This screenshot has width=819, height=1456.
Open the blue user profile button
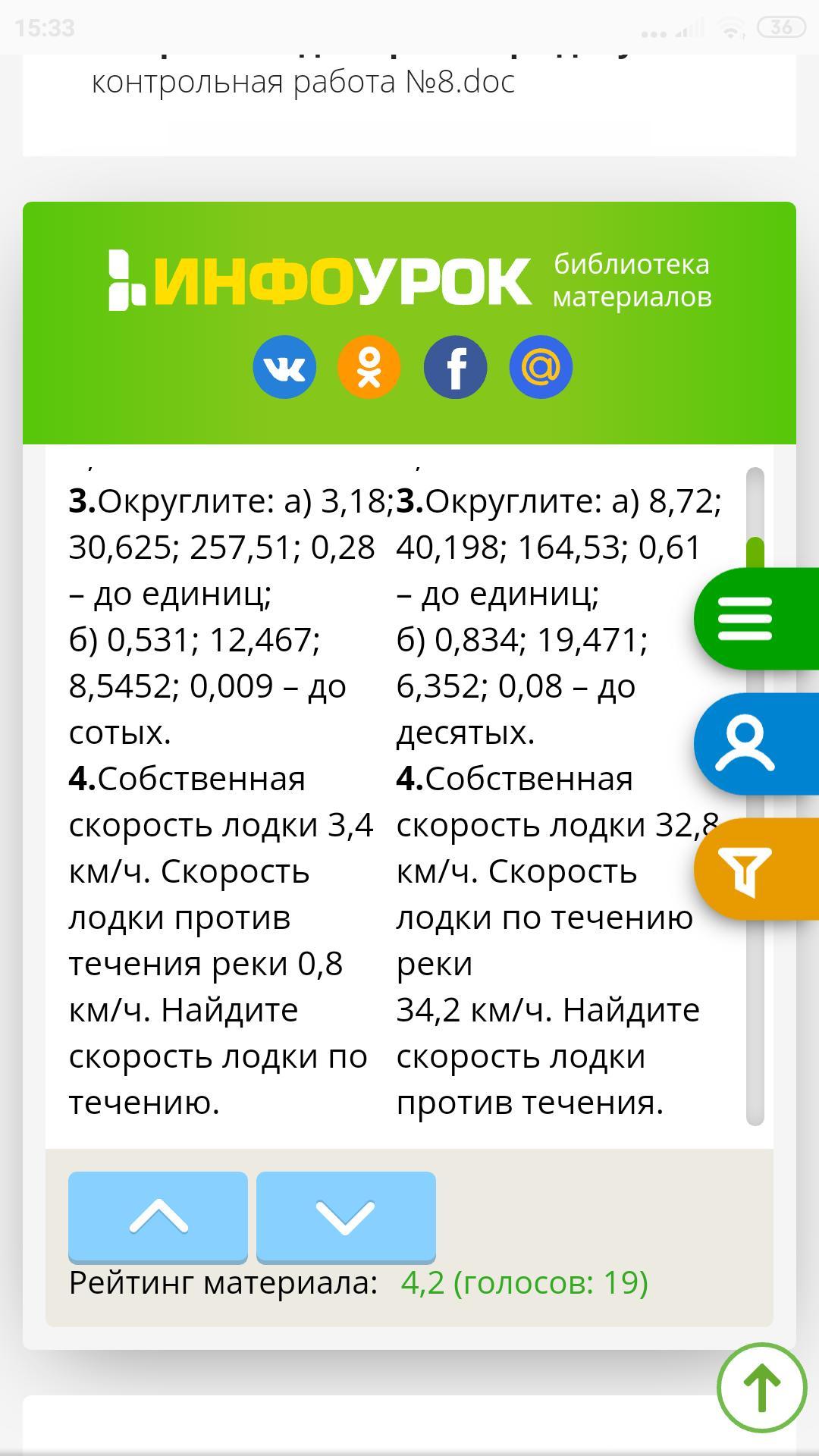pyautogui.click(x=747, y=743)
